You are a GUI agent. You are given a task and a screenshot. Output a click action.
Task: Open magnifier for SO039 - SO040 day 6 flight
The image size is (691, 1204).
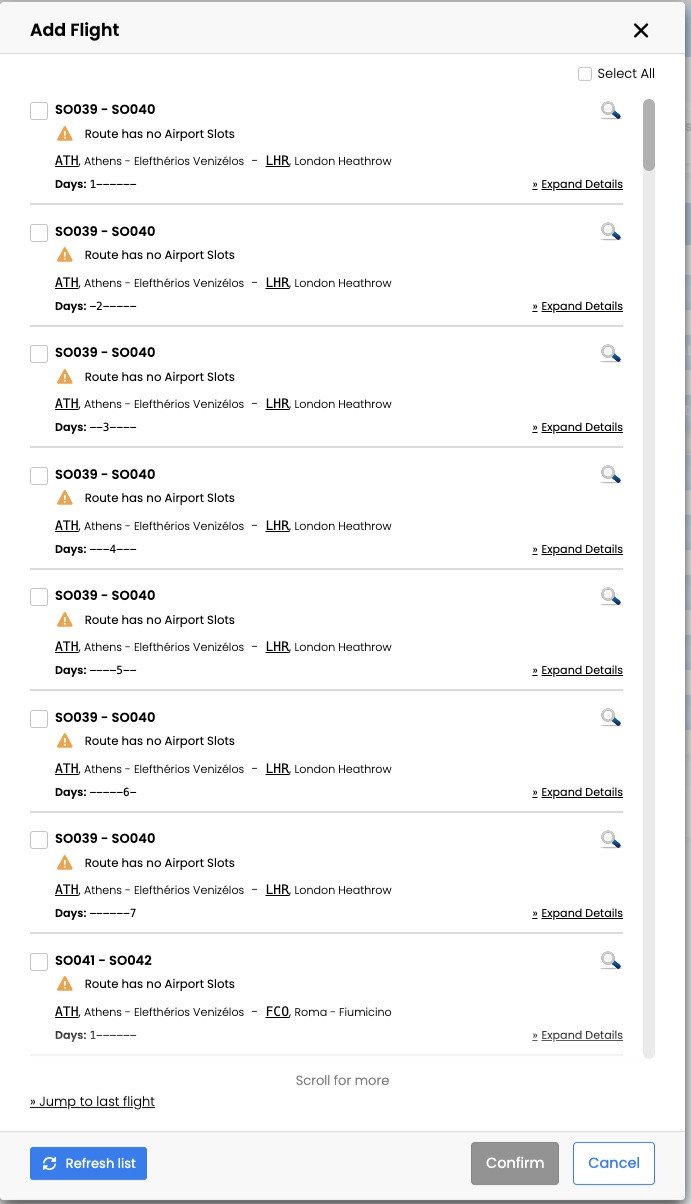coord(610,718)
